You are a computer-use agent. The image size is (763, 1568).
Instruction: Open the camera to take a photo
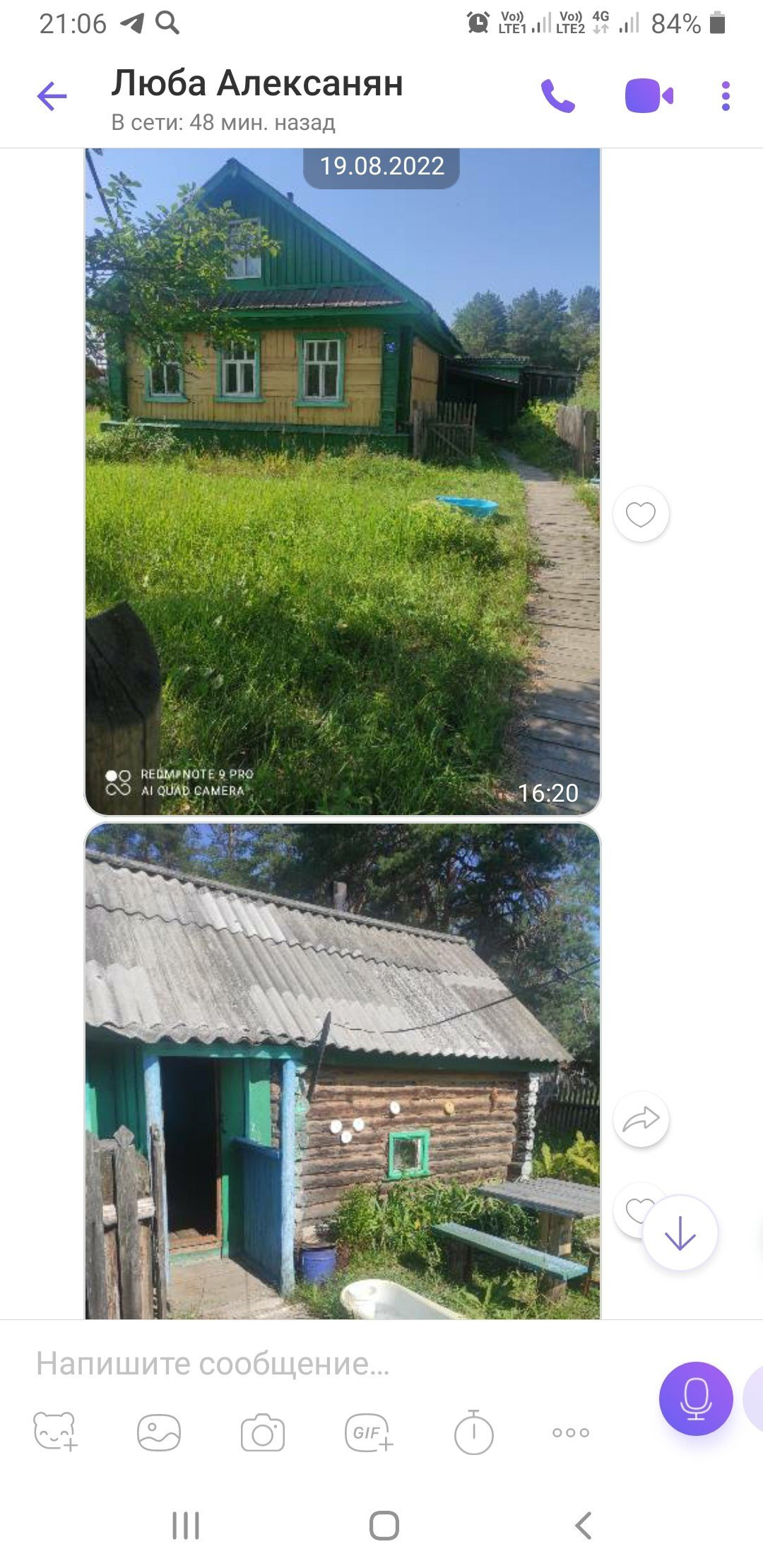coord(263,1432)
